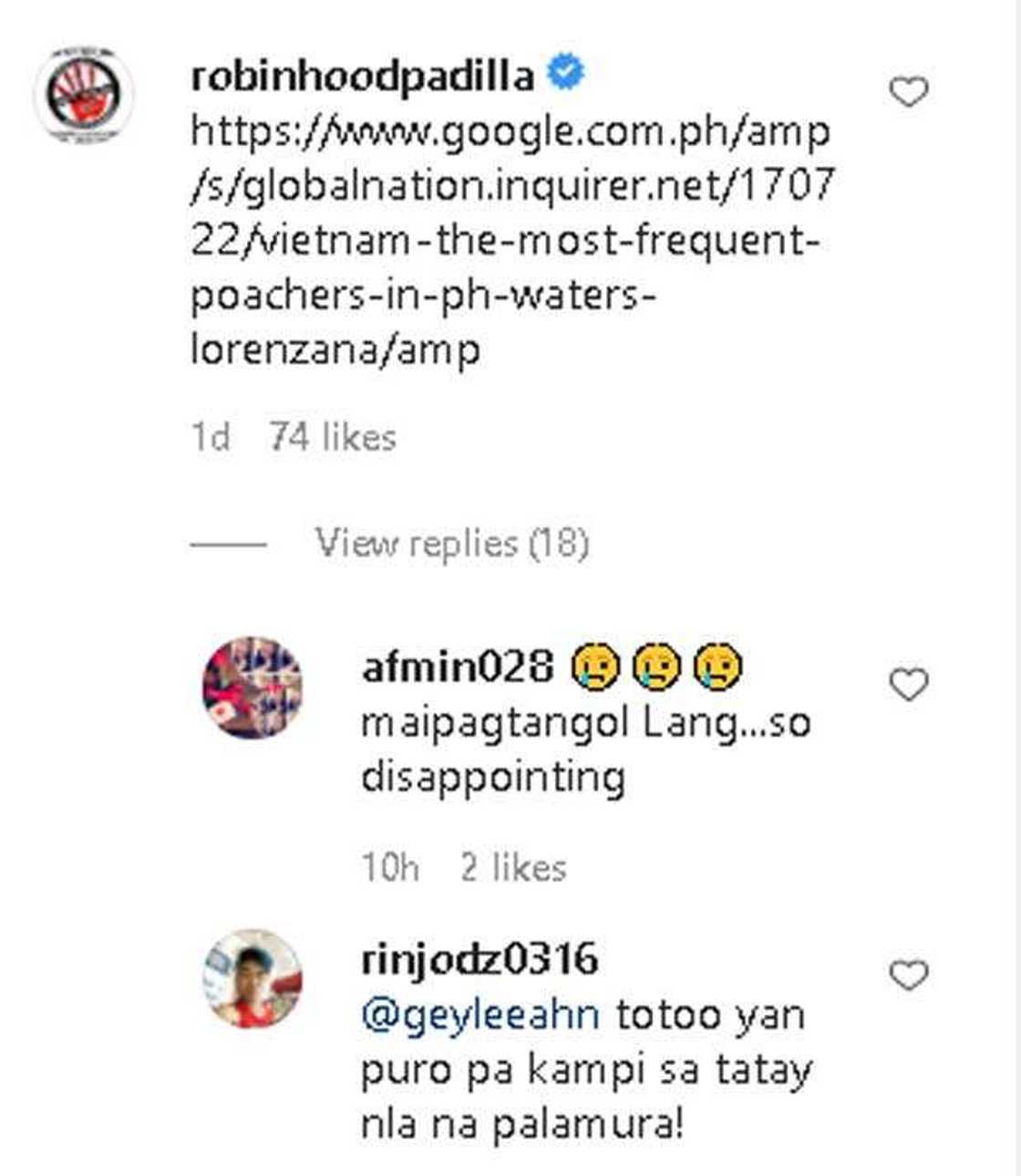Like rinjodz0316's comment using the heart icon
The image size is (1021, 1176).
[x=910, y=975]
